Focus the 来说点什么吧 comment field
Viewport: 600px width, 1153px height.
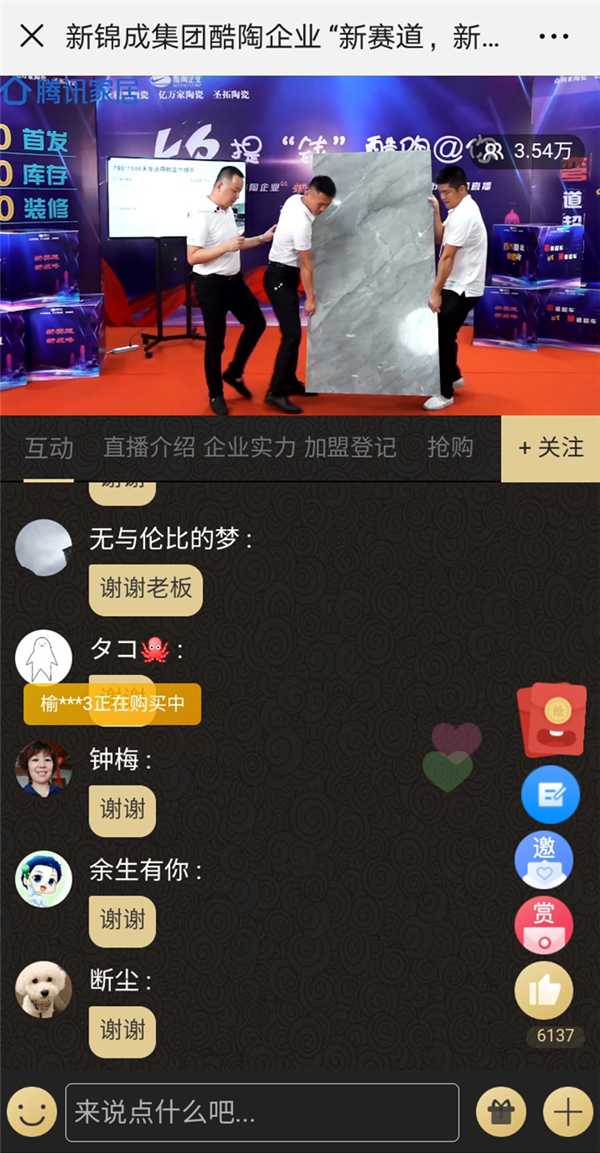pyautogui.click(x=262, y=1112)
